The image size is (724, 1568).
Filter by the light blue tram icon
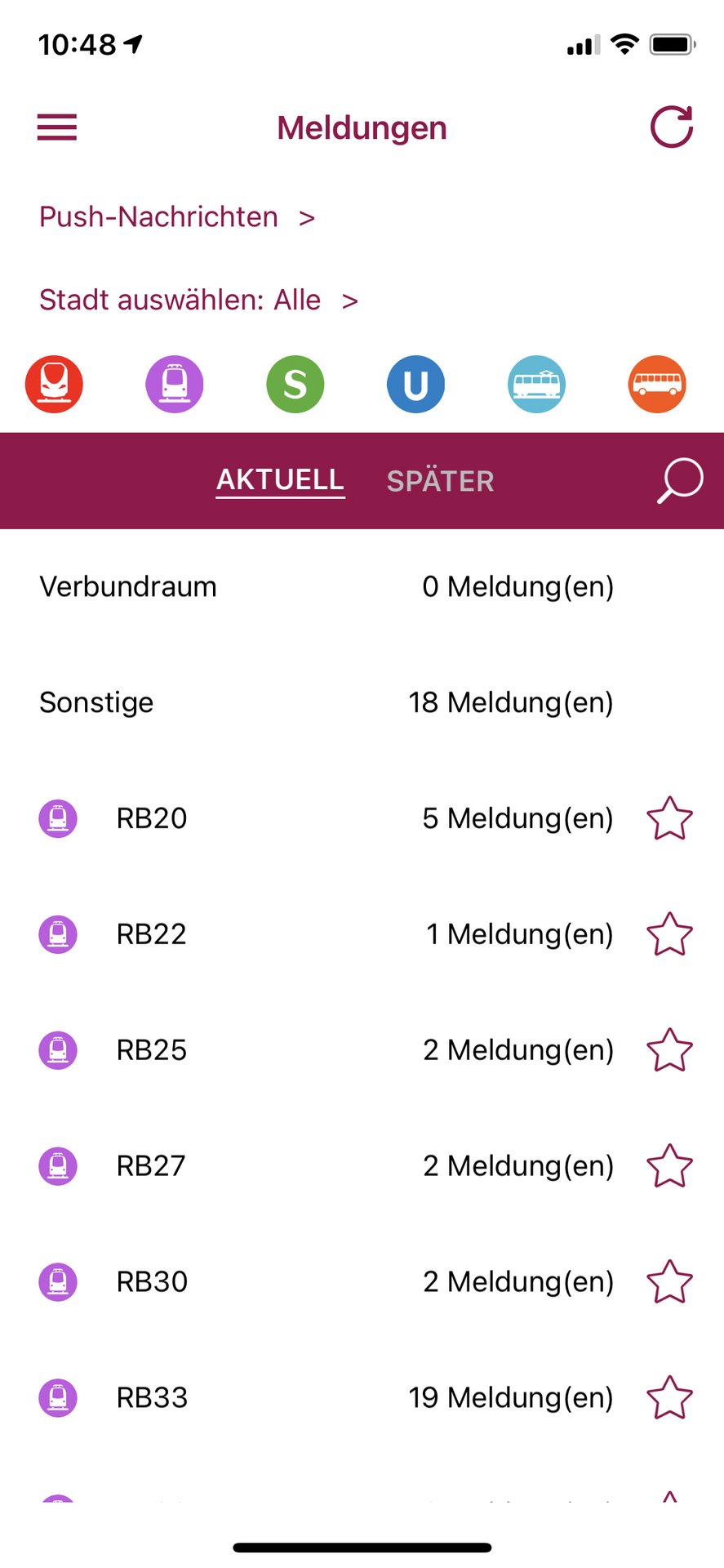(536, 384)
